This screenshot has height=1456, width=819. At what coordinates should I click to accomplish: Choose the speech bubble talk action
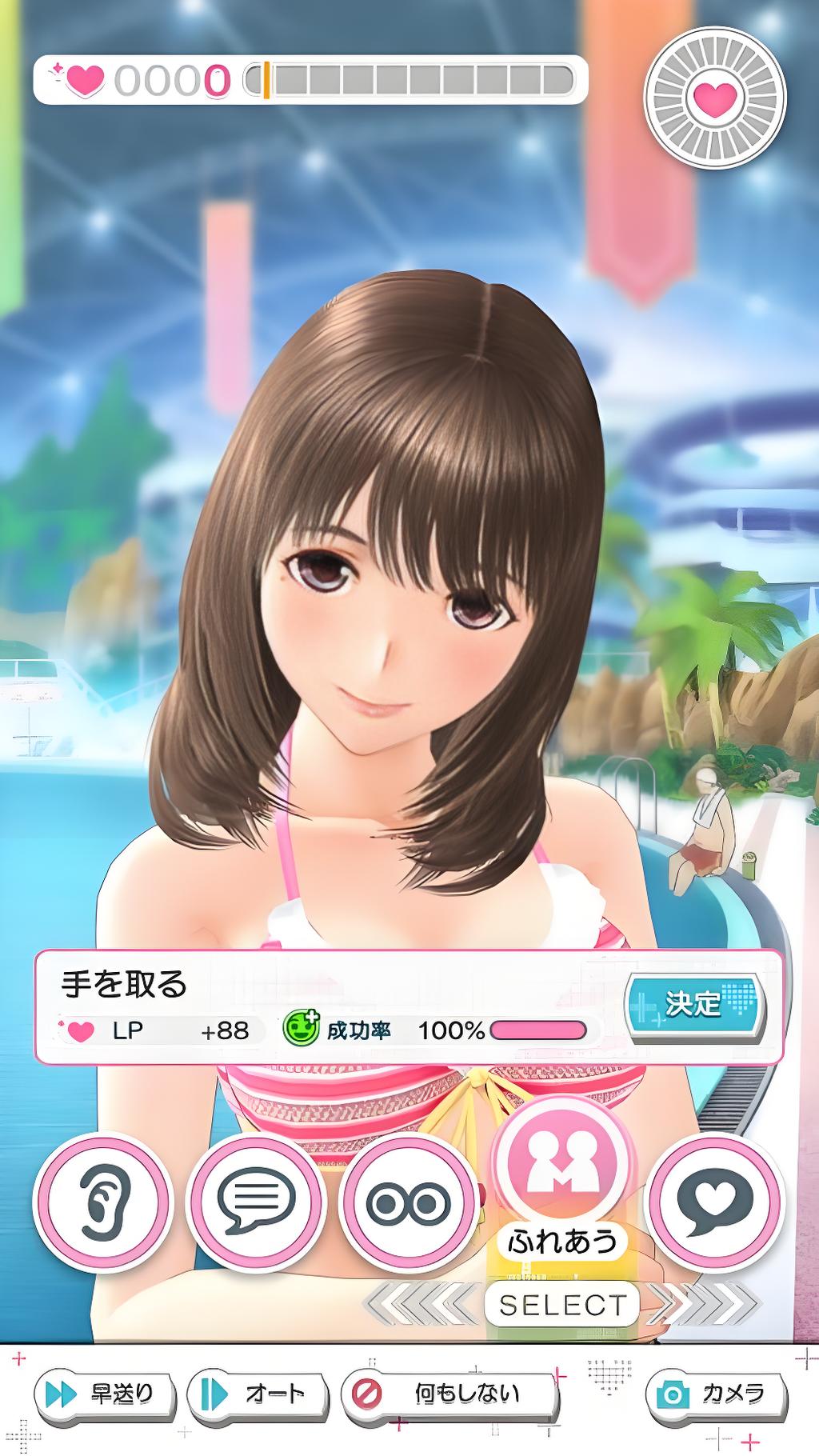256,1202
